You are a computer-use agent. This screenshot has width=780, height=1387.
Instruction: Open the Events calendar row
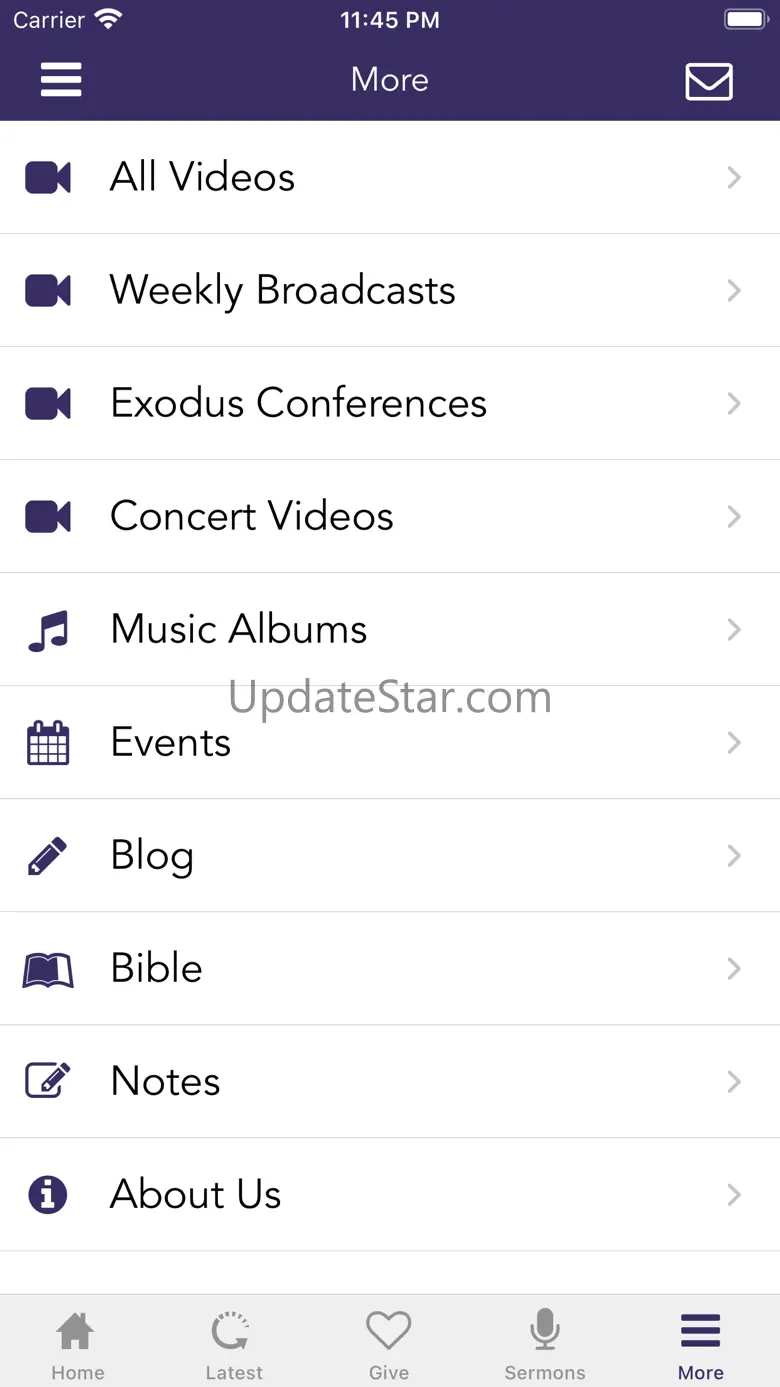[x=390, y=743]
